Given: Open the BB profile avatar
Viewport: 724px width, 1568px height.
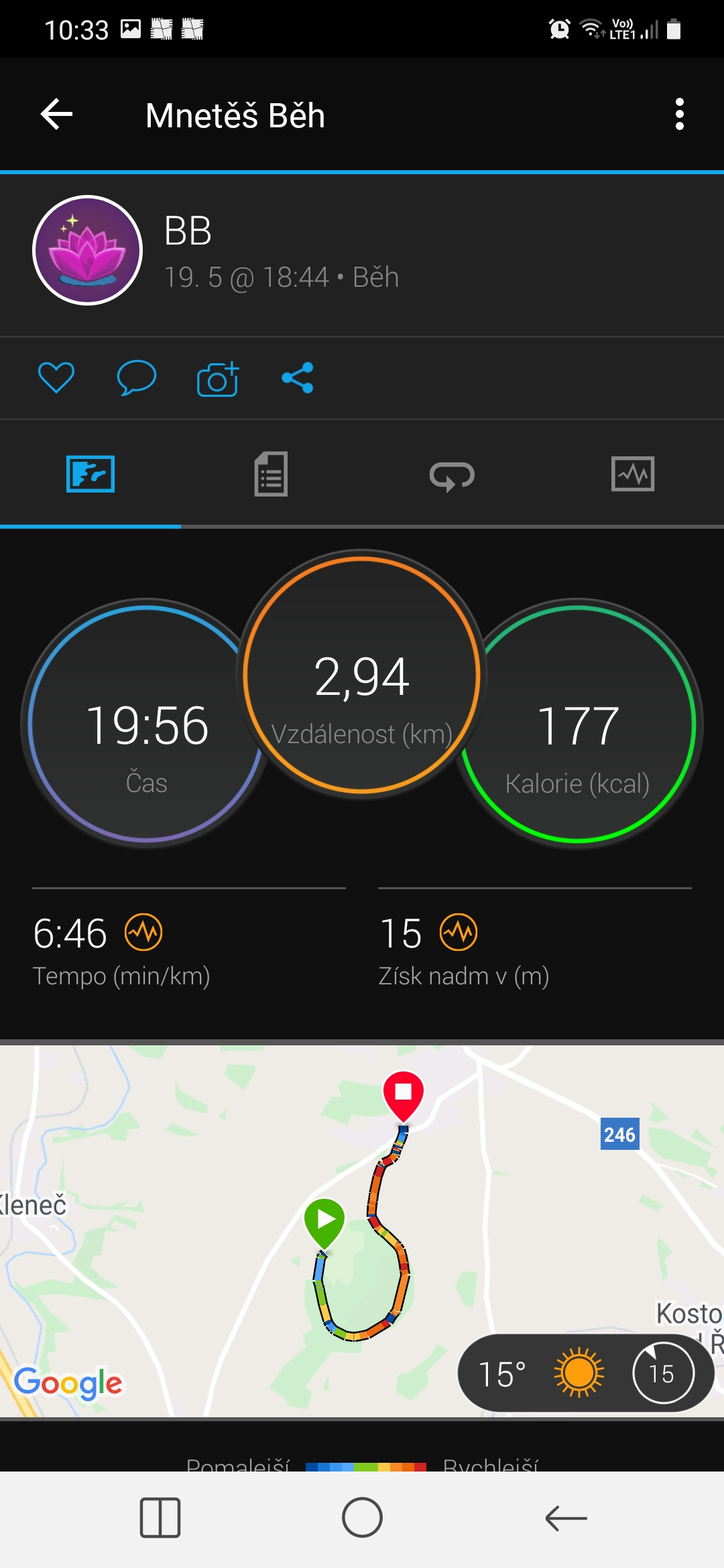Looking at the screenshot, I should click(88, 251).
